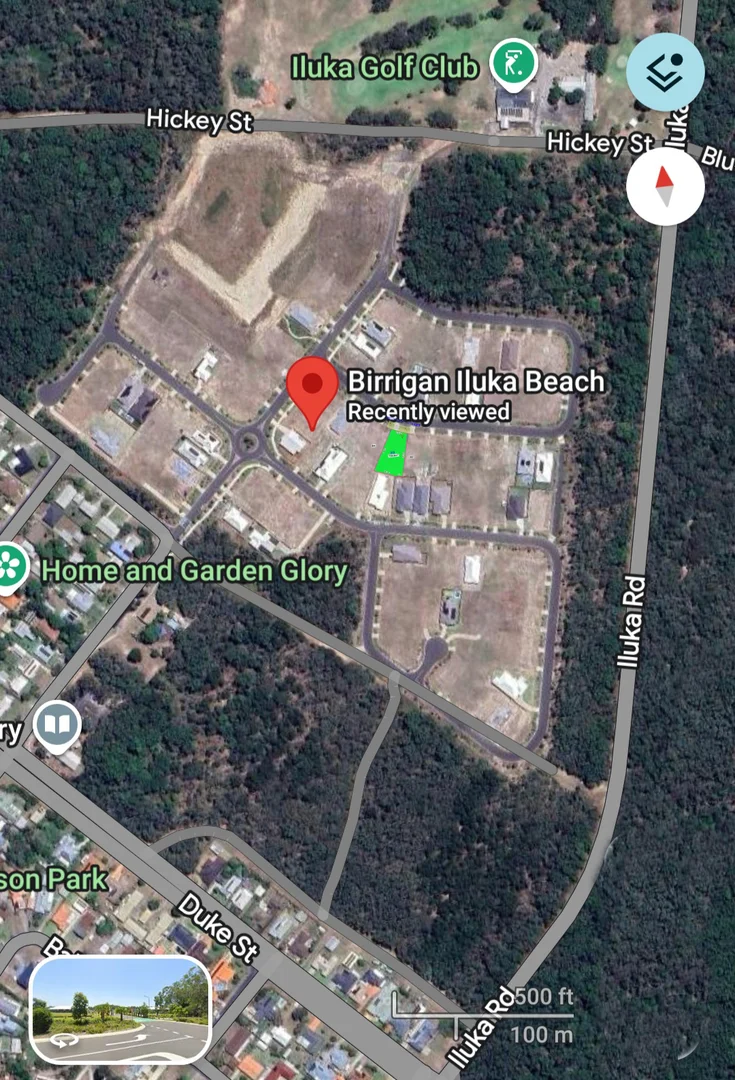Switch map type with the layers button
Screen dimensions: 735x1080
[666, 72]
